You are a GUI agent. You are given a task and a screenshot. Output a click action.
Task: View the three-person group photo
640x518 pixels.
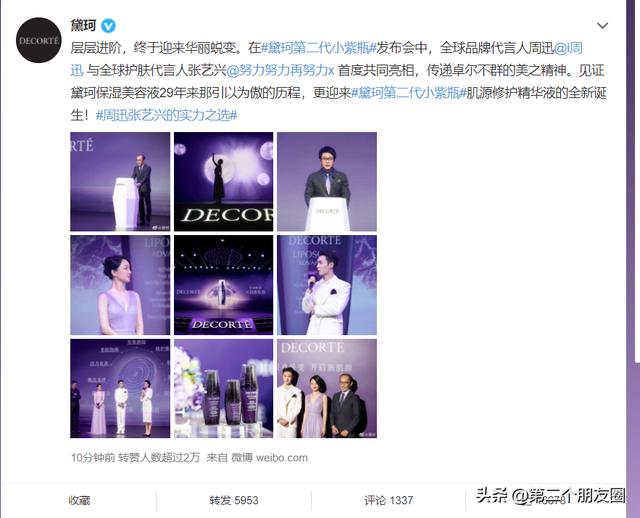coord(327,388)
